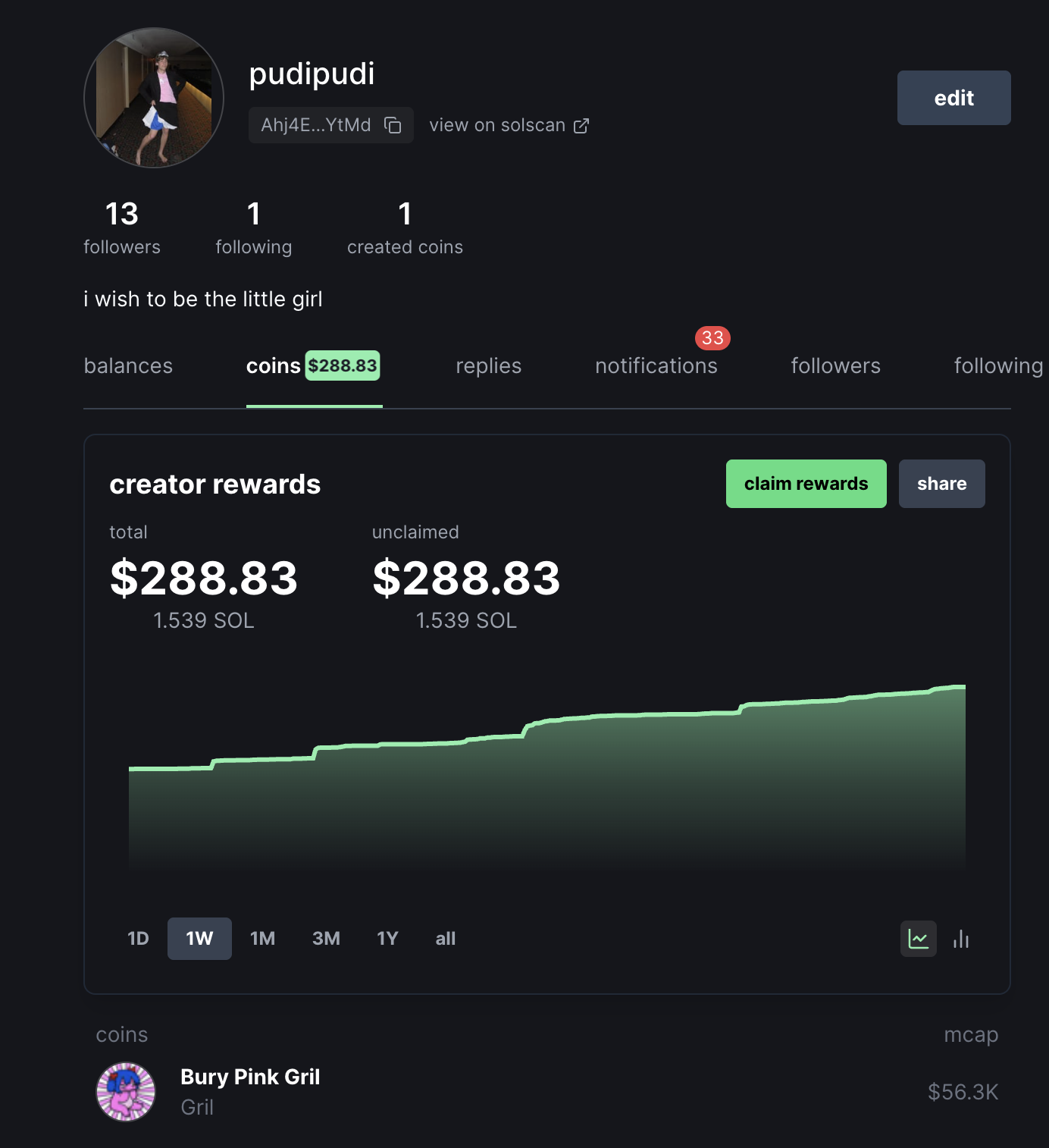
Task: Open the notifications tab
Action: click(x=656, y=366)
